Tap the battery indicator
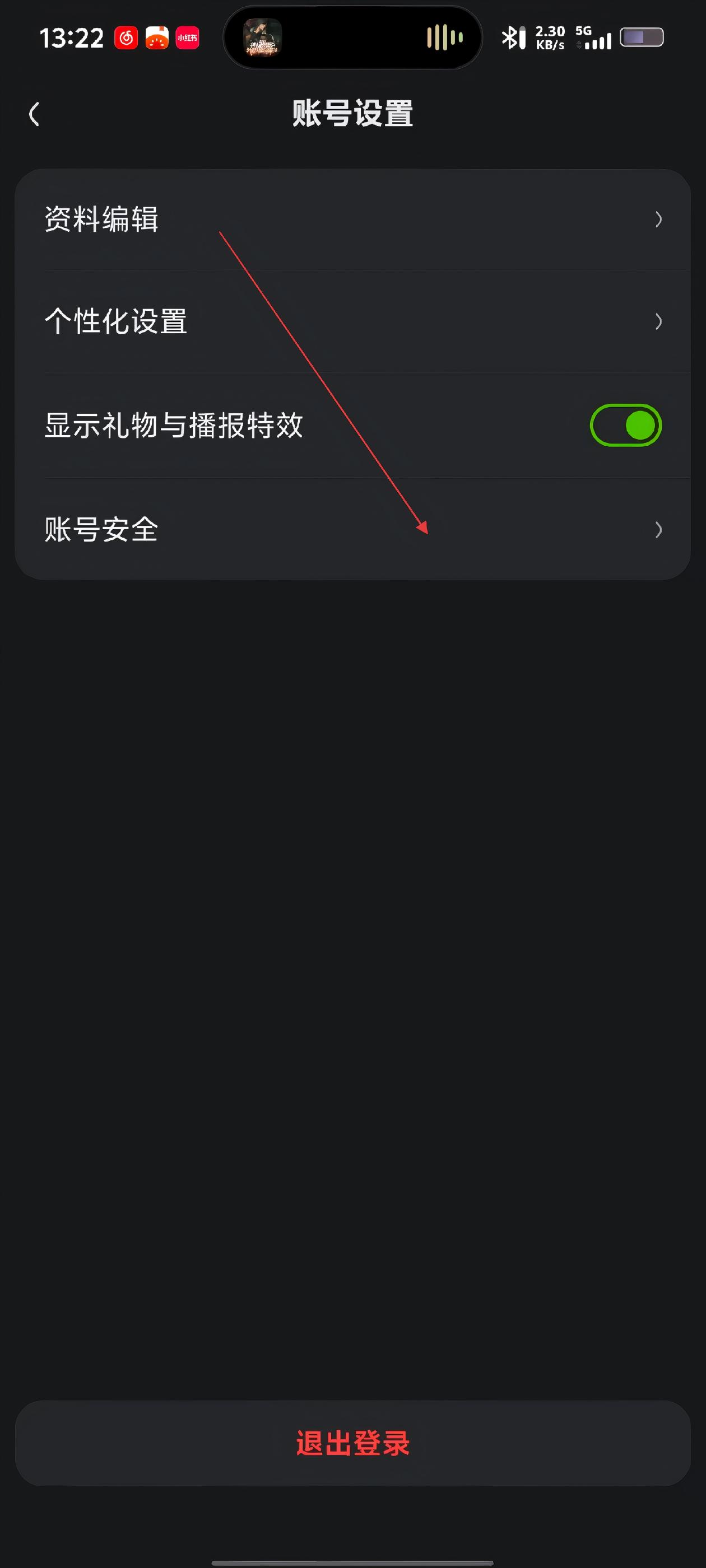Image resolution: width=706 pixels, height=1568 pixels. coord(641,38)
